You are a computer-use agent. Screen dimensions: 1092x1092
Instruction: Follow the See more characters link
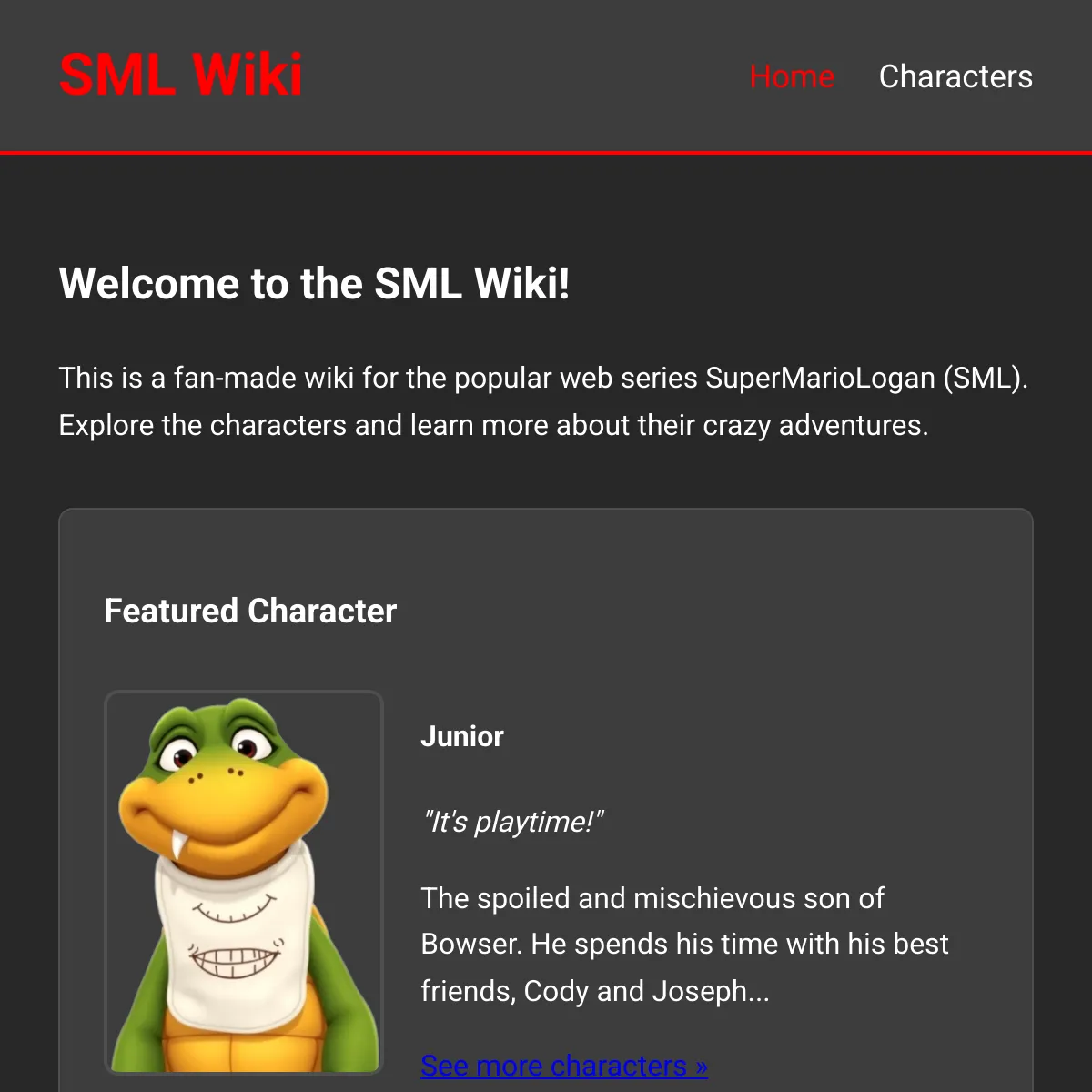564,1066
